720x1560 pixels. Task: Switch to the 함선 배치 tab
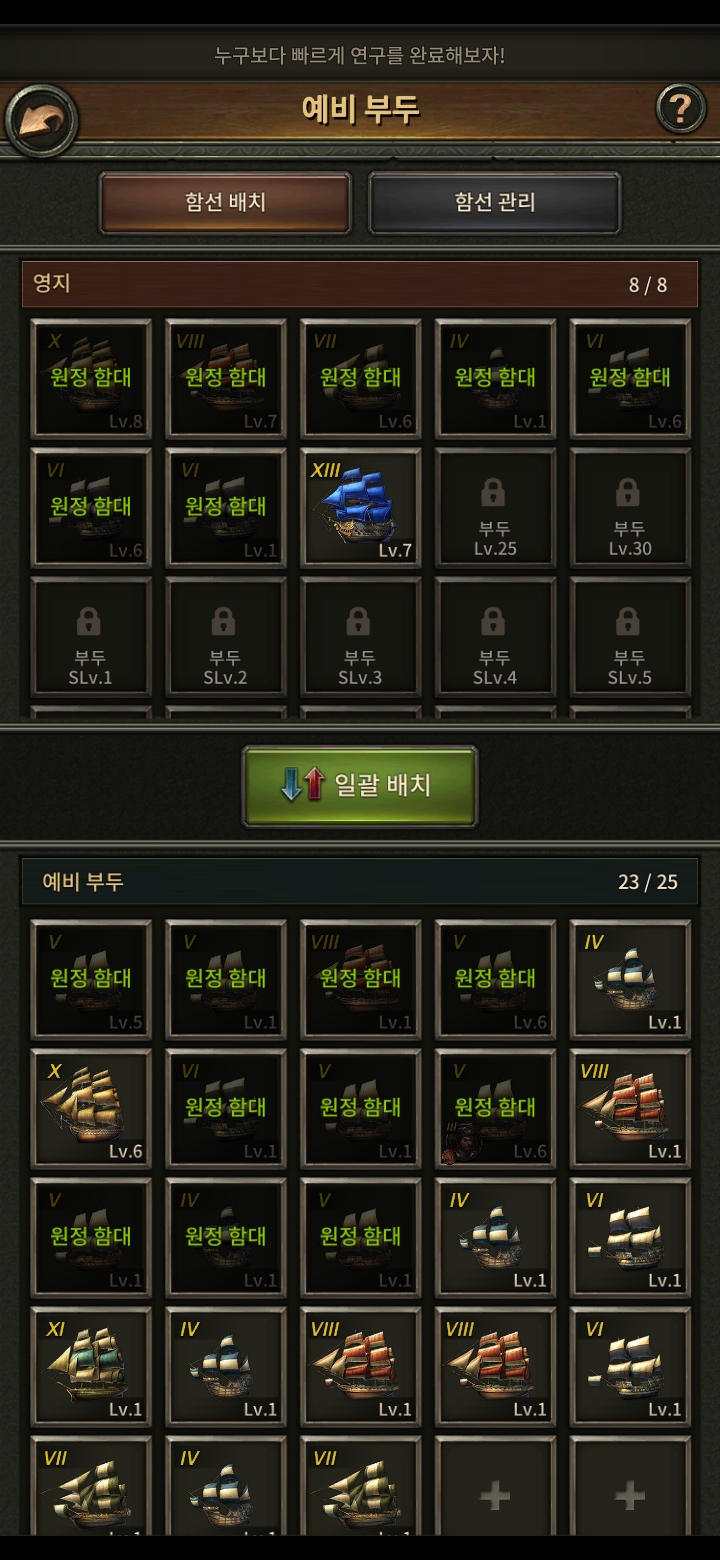(225, 202)
